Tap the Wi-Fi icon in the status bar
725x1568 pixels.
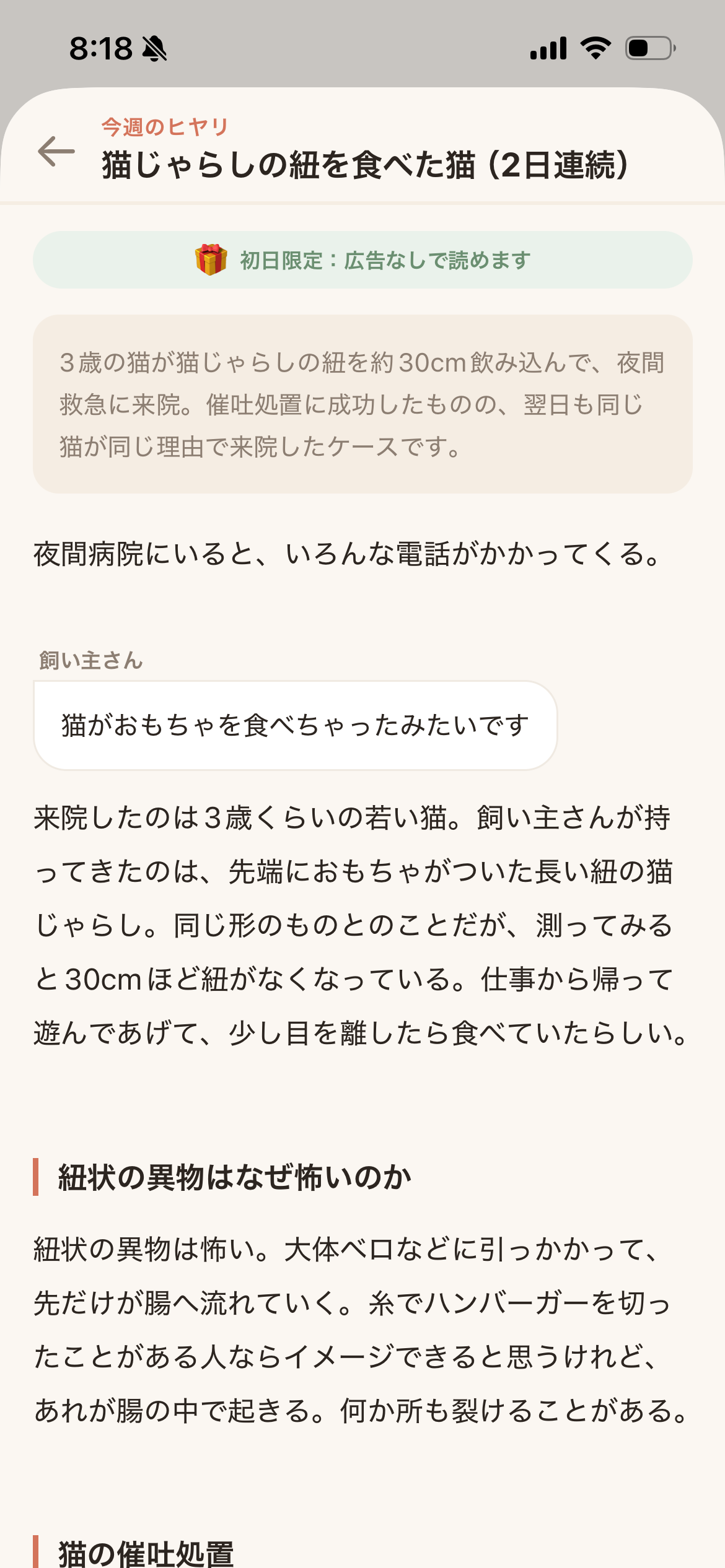(596, 46)
